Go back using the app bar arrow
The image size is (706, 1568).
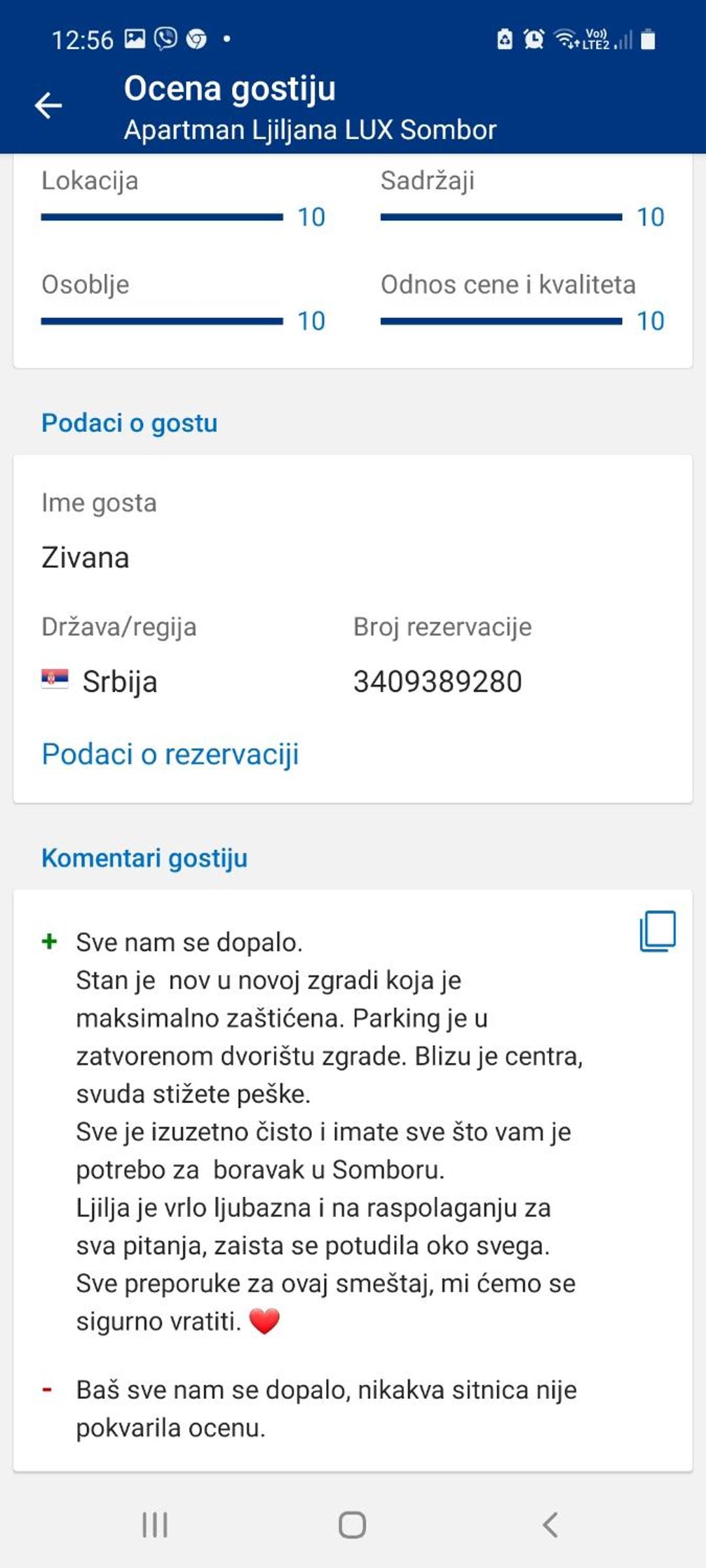(48, 105)
